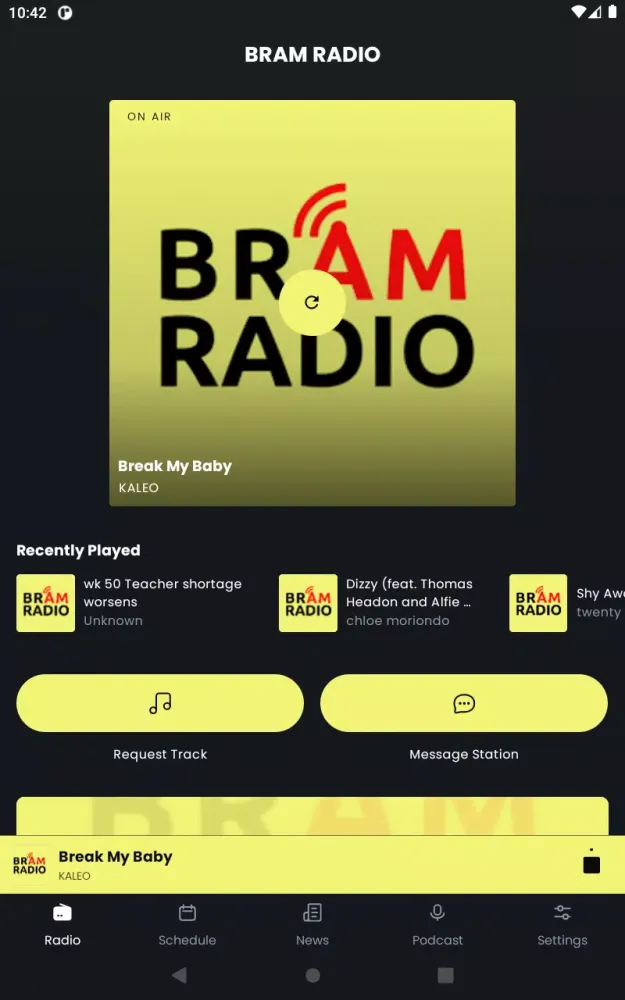Screen dimensions: 625x1000
Task: Open the Message Station button
Action: pyautogui.click(x=464, y=703)
